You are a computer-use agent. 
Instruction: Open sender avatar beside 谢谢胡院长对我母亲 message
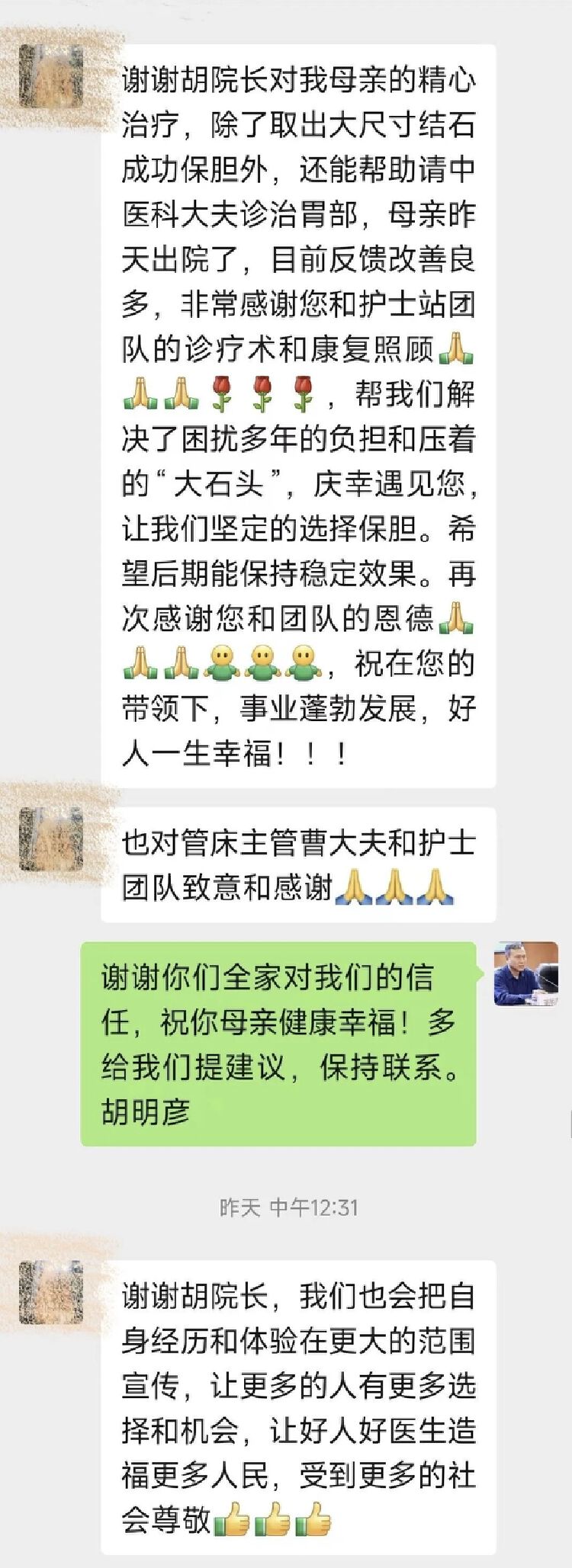coord(50,75)
